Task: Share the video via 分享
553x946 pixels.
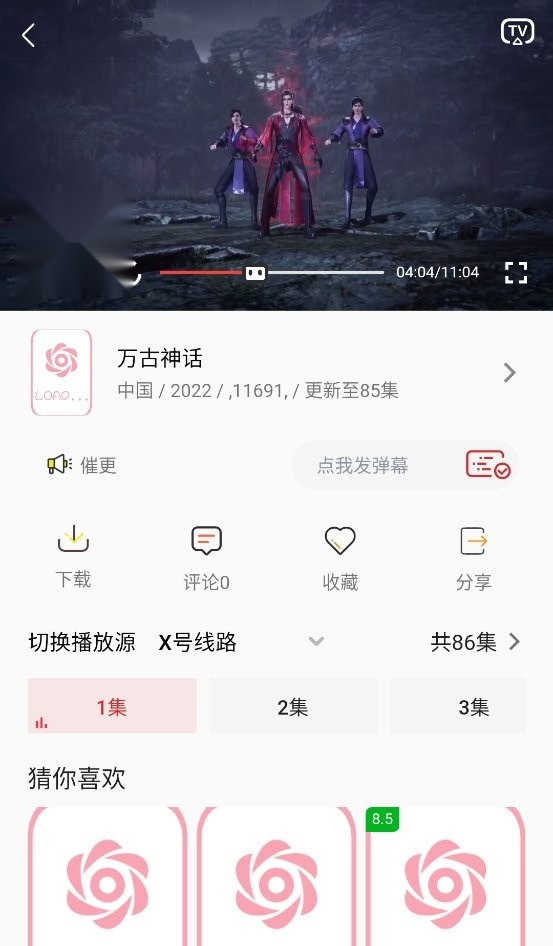Action: tap(473, 558)
